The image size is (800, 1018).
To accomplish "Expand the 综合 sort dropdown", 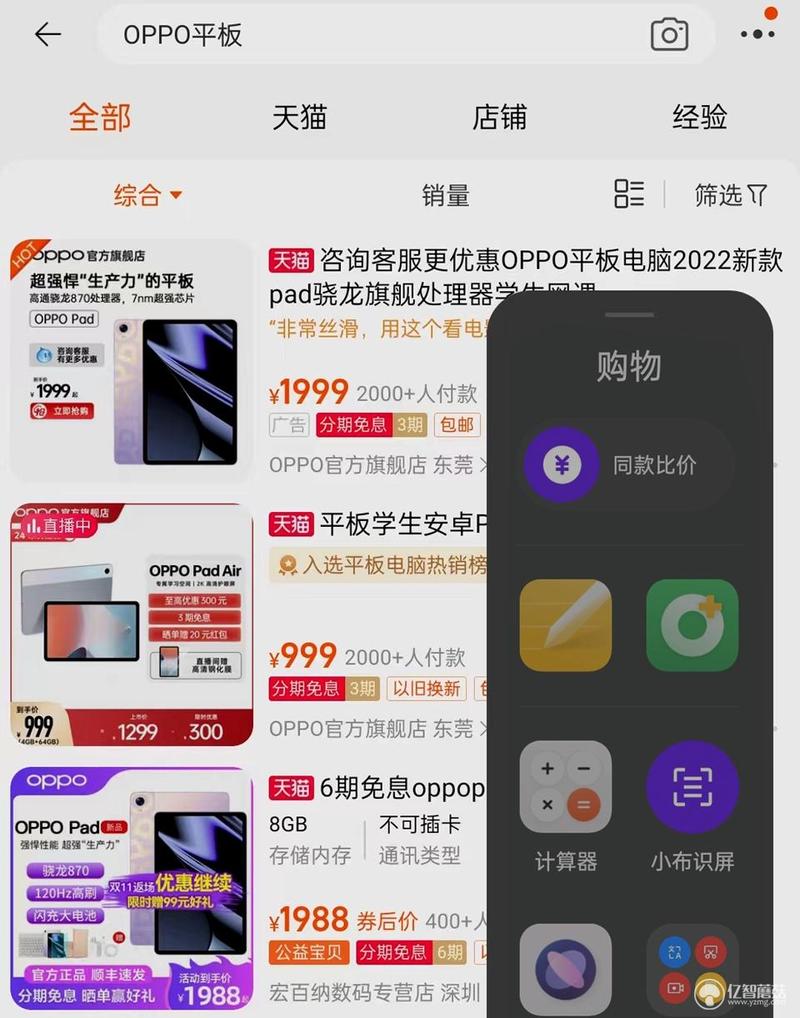I will (x=147, y=195).
